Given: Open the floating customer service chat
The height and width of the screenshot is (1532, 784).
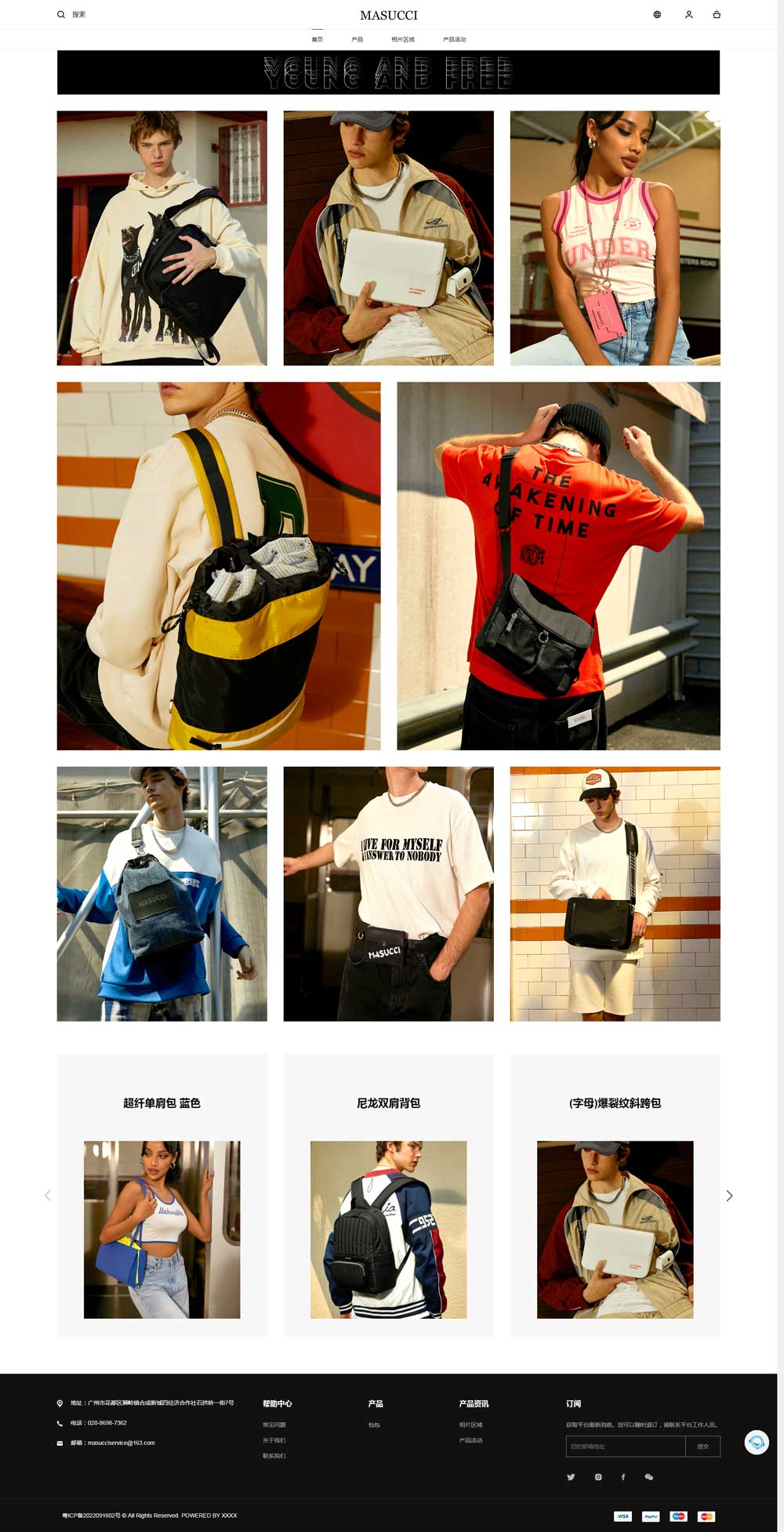Looking at the screenshot, I should click(757, 1443).
